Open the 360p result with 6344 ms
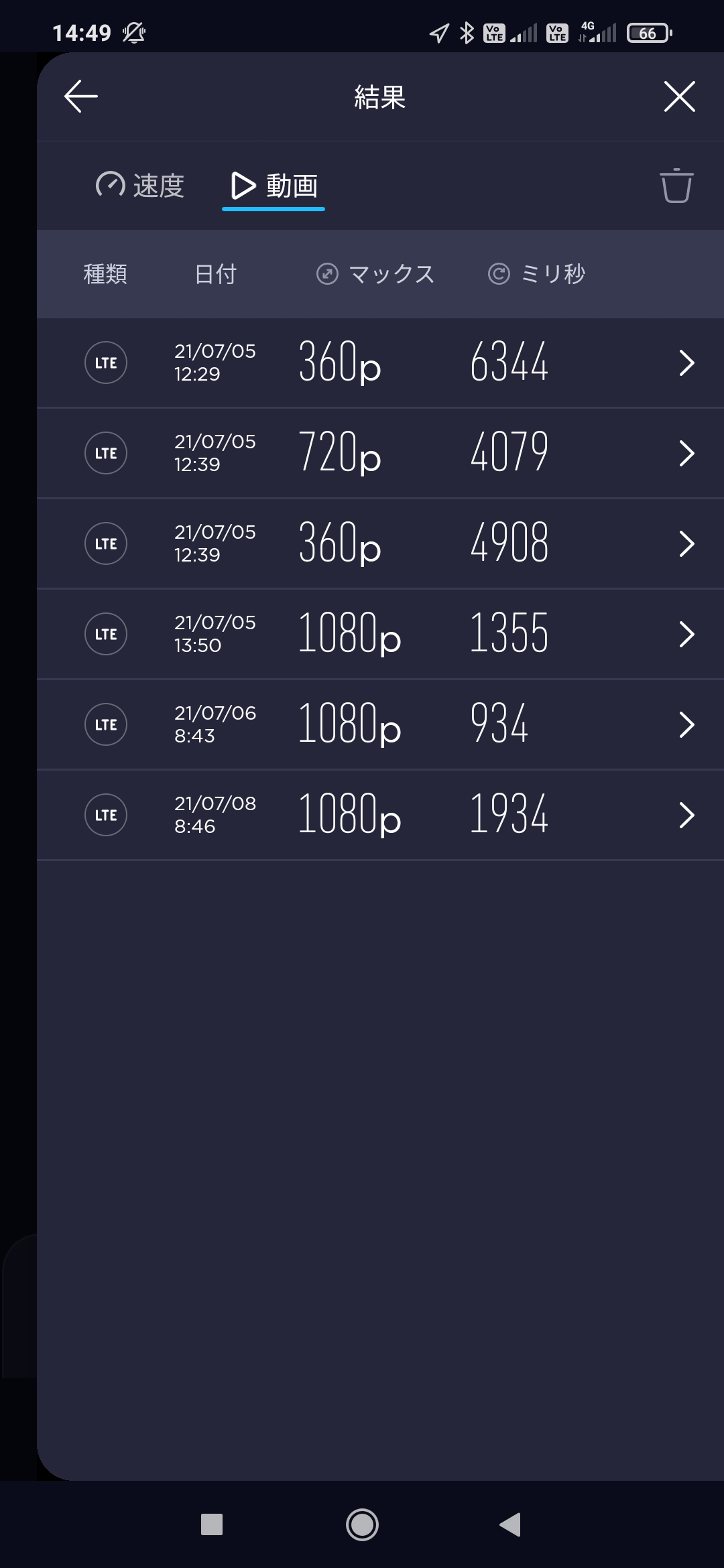This screenshot has height=1568, width=724. coord(380,363)
